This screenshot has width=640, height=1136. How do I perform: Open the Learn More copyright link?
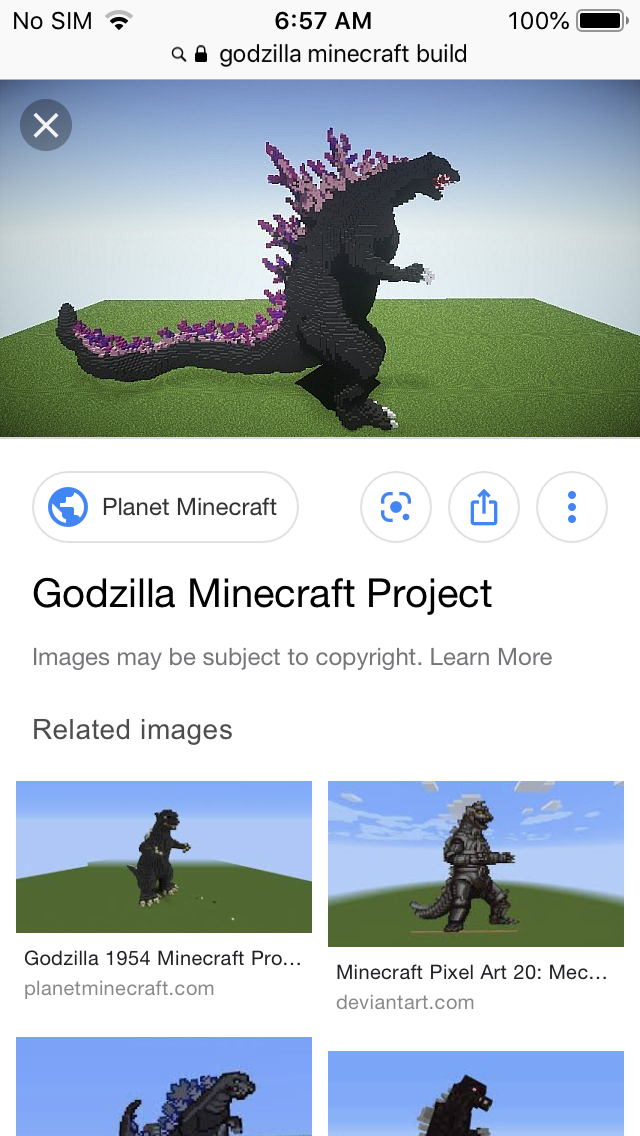pos(492,657)
